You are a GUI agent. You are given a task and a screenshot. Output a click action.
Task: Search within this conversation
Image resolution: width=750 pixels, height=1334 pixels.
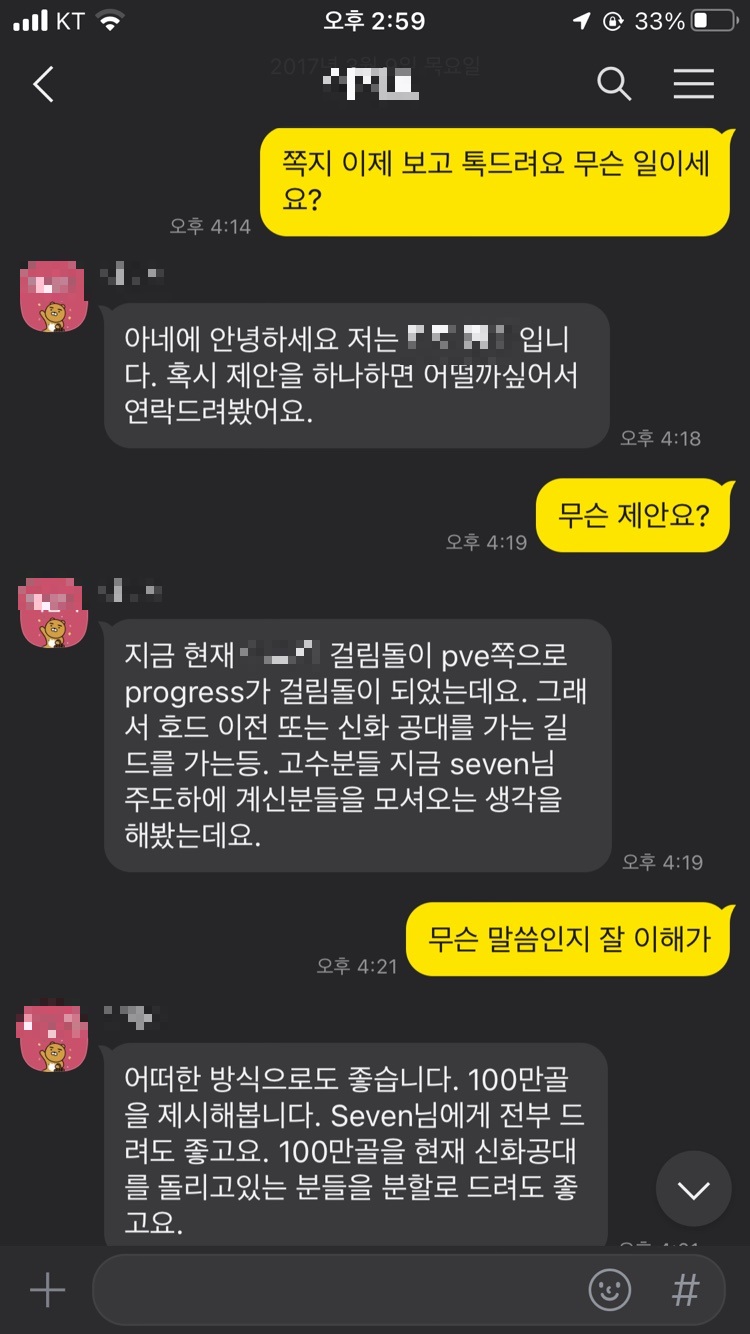tap(614, 85)
